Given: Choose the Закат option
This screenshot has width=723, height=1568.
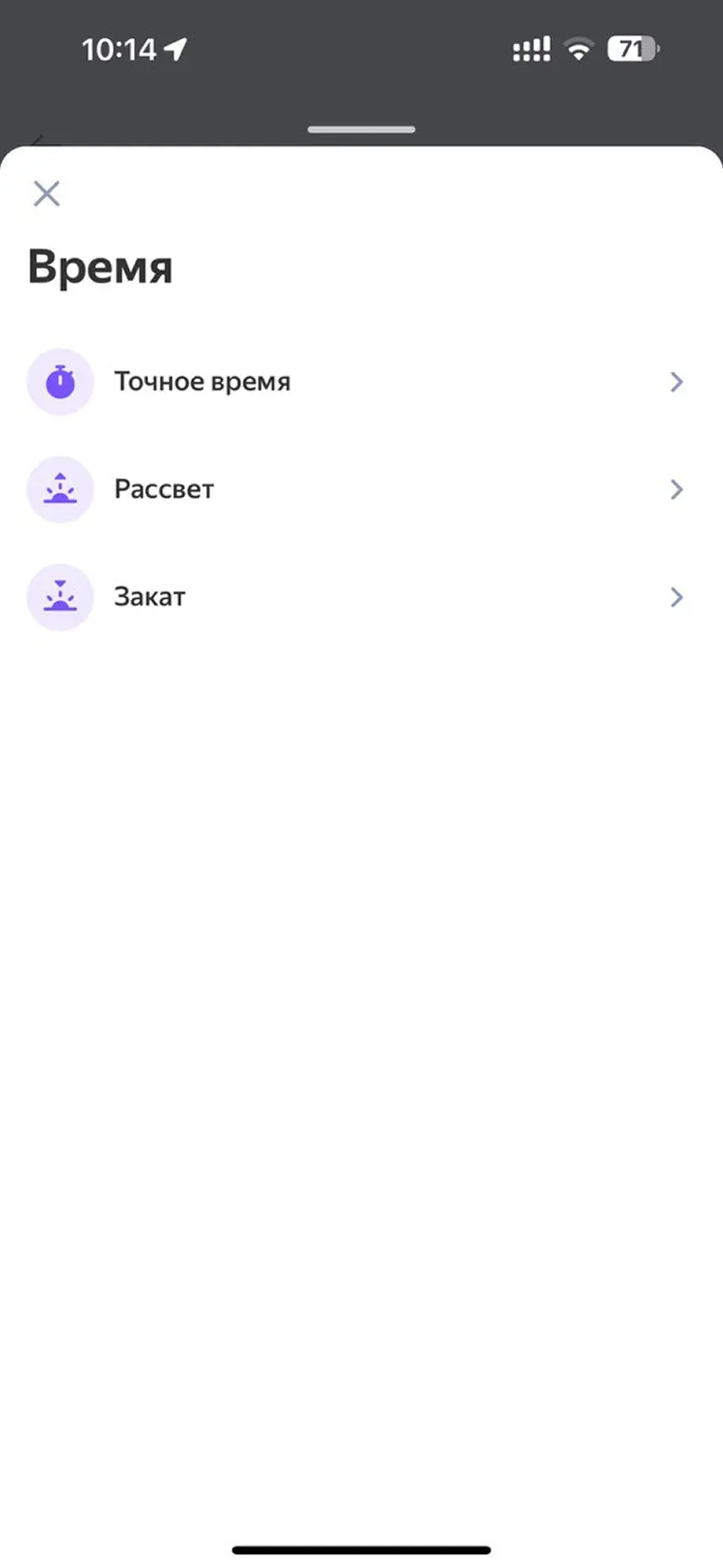Looking at the screenshot, I should pos(150,597).
